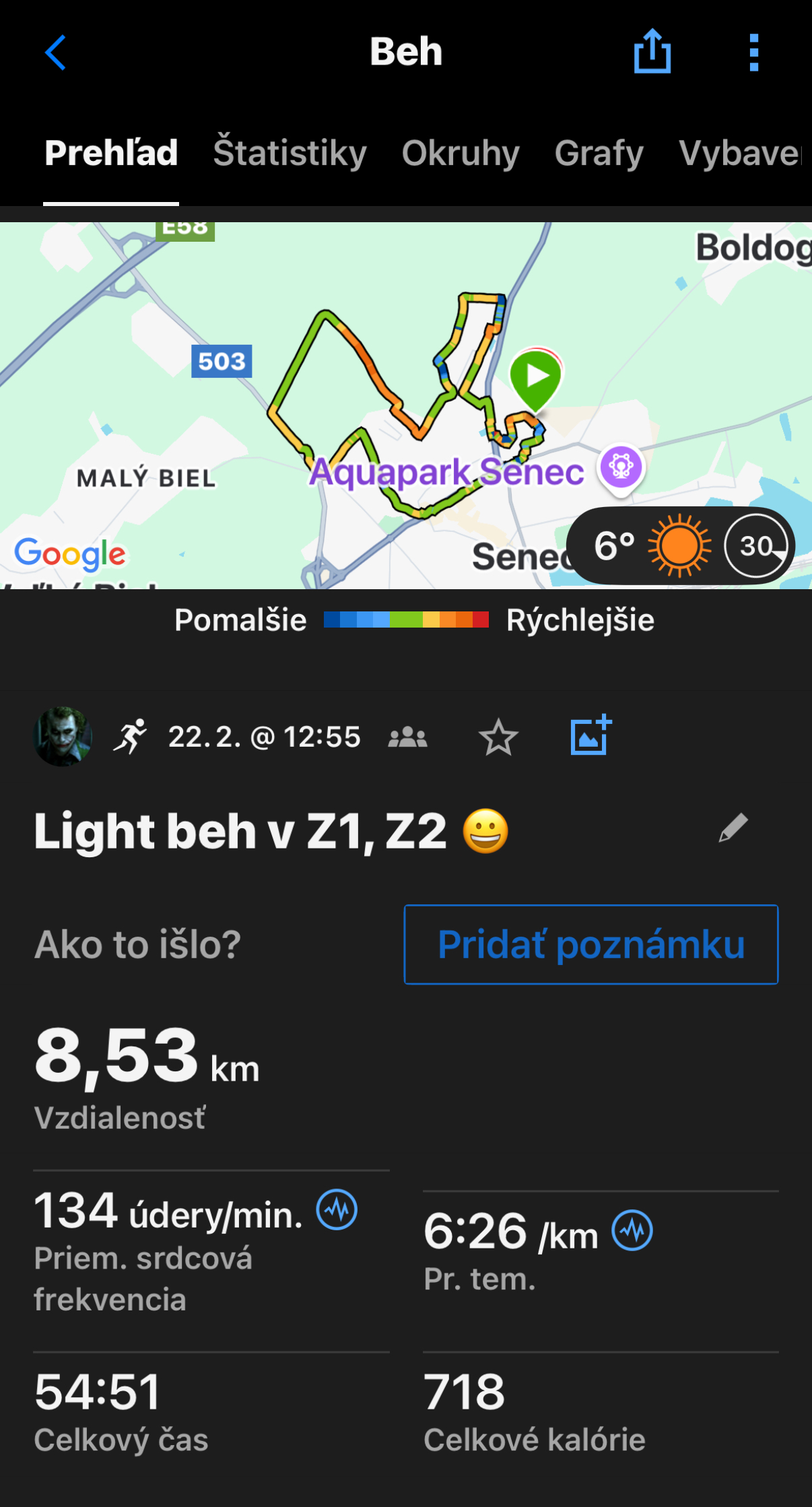Open heart rate info icon next to 134

click(337, 1209)
